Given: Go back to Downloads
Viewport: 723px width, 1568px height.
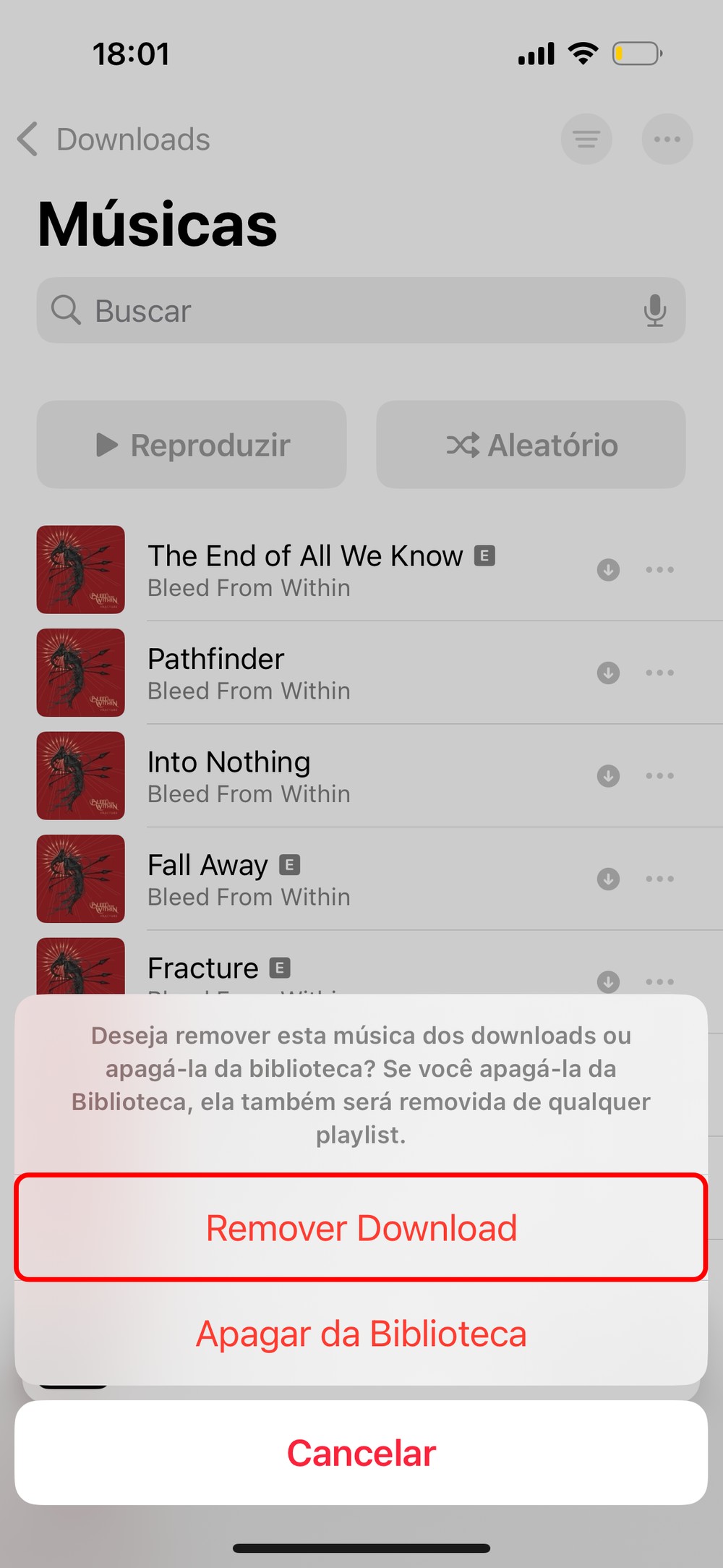Looking at the screenshot, I should coord(114,140).
